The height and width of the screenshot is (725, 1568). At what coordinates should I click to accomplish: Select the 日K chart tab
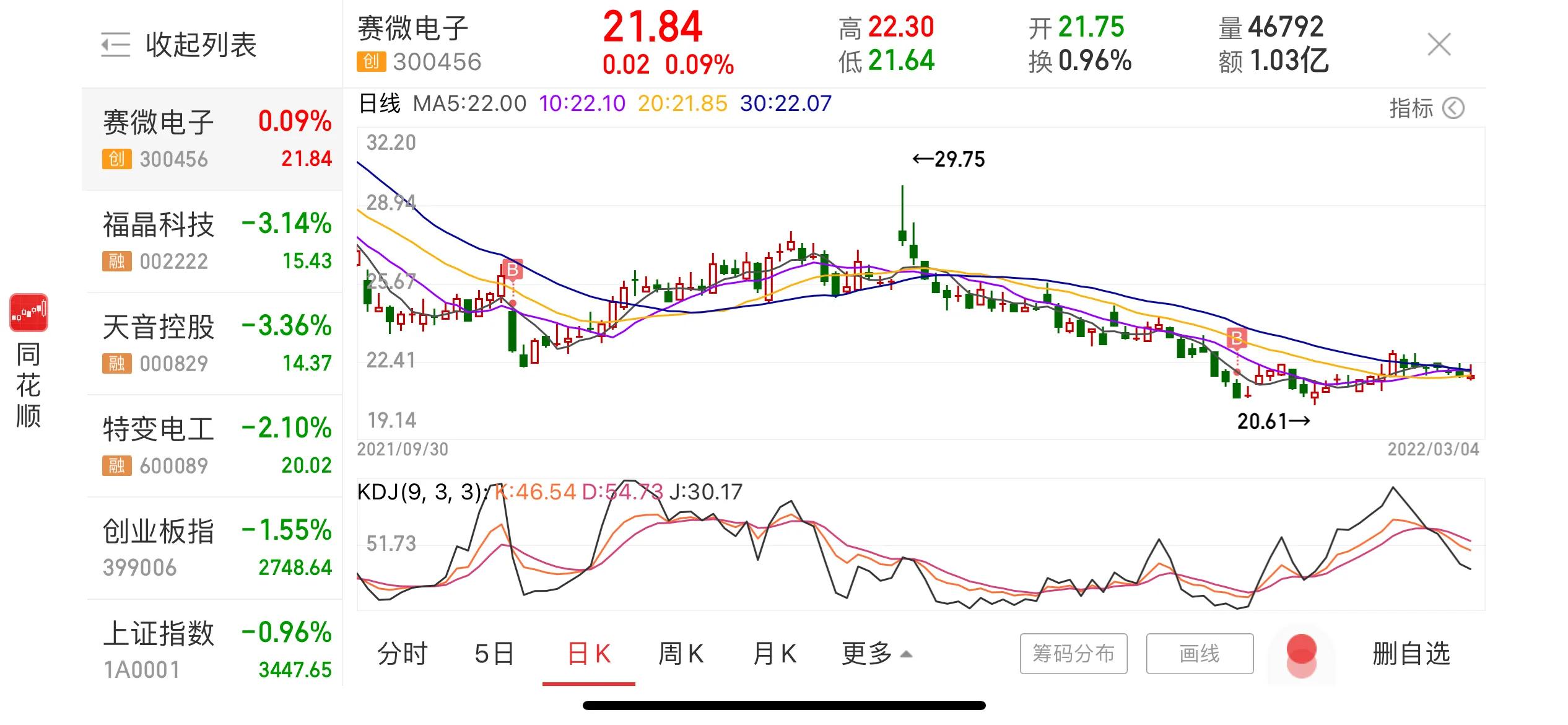tap(588, 654)
